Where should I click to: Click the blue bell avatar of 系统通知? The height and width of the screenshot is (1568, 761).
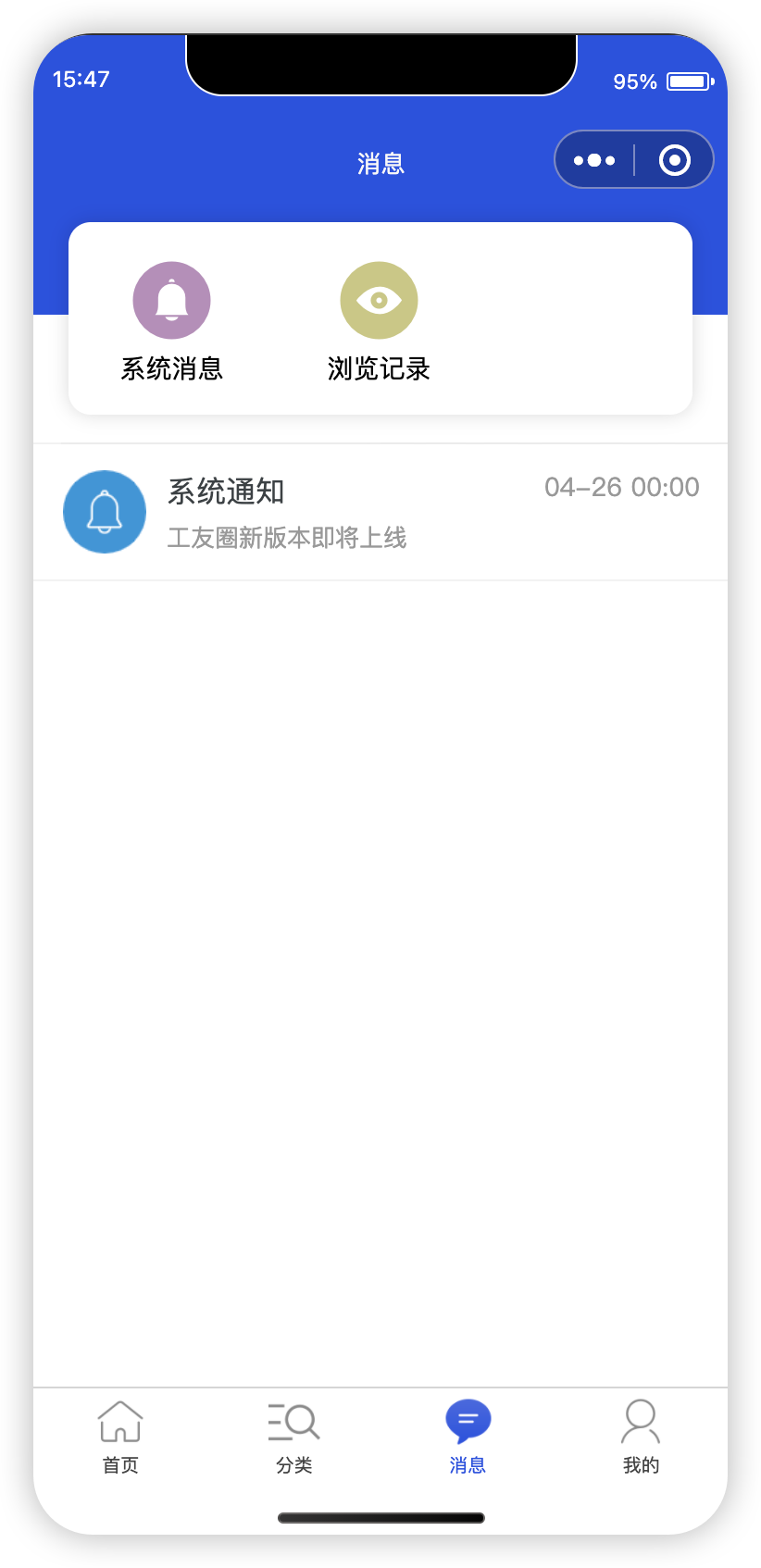click(x=104, y=511)
